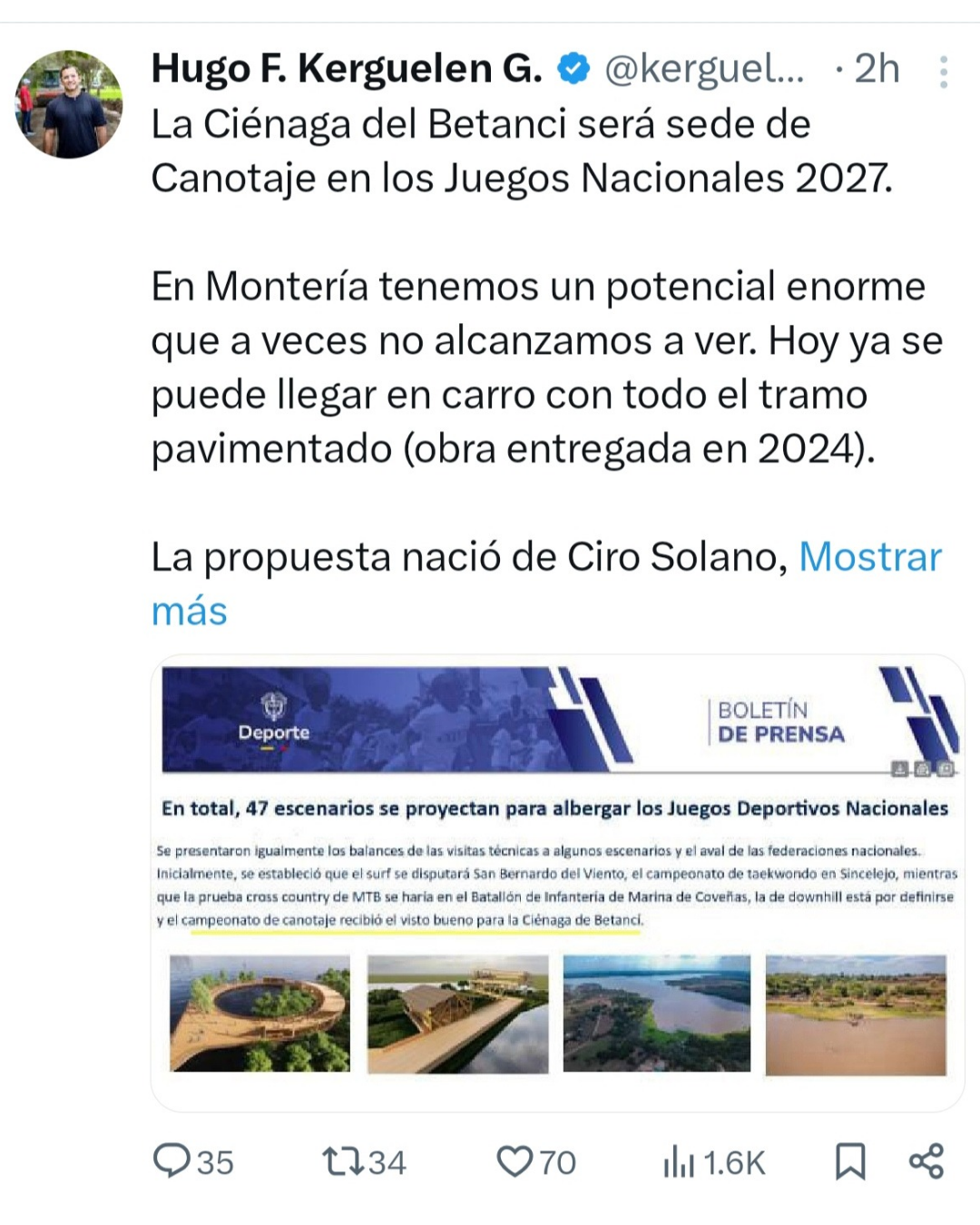Open the attached Boletín de Prensa image
The height and width of the screenshot is (1225, 980).
point(557,880)
